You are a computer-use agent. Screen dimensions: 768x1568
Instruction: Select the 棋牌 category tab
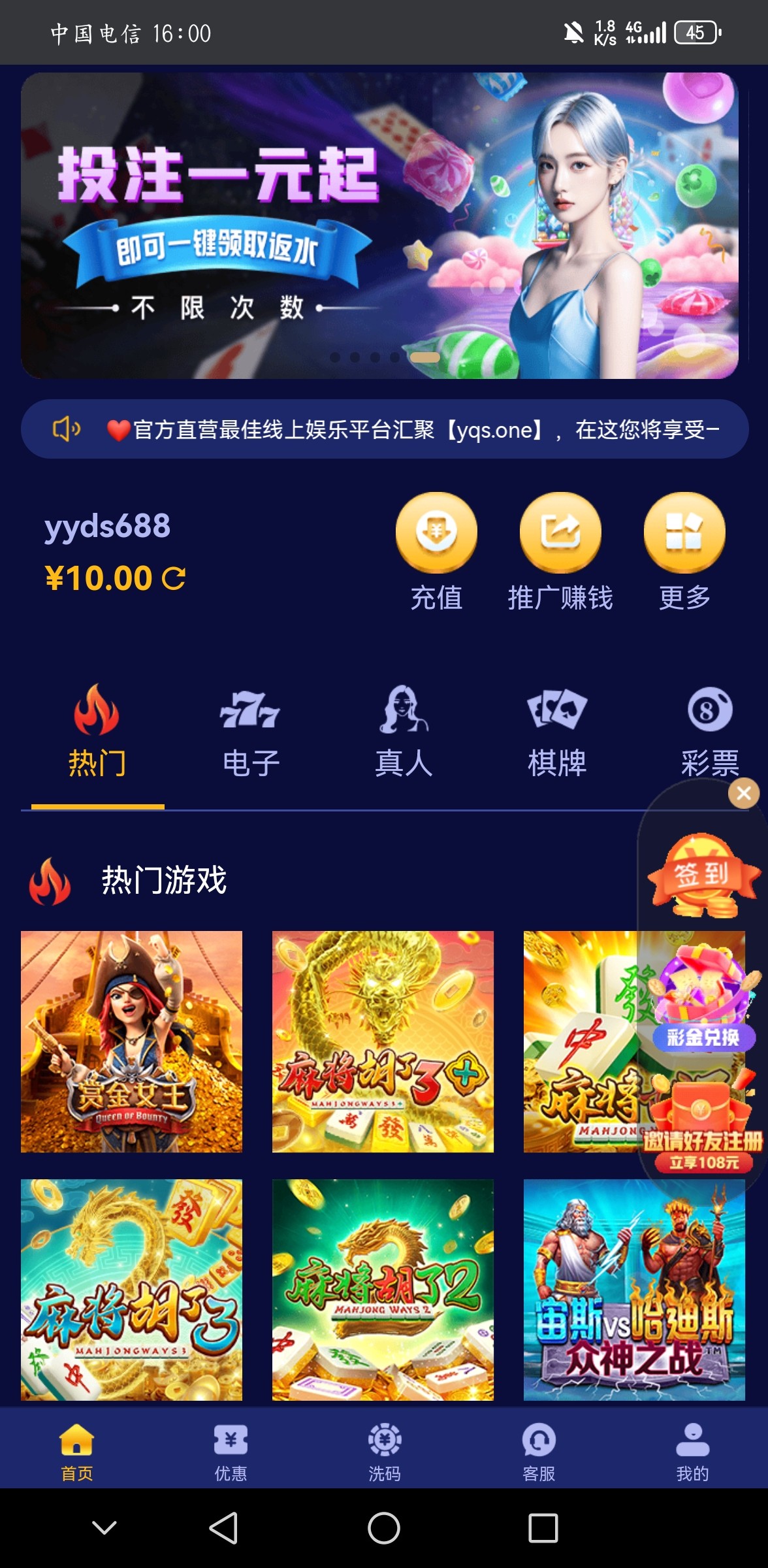click(x=557, y=732)
